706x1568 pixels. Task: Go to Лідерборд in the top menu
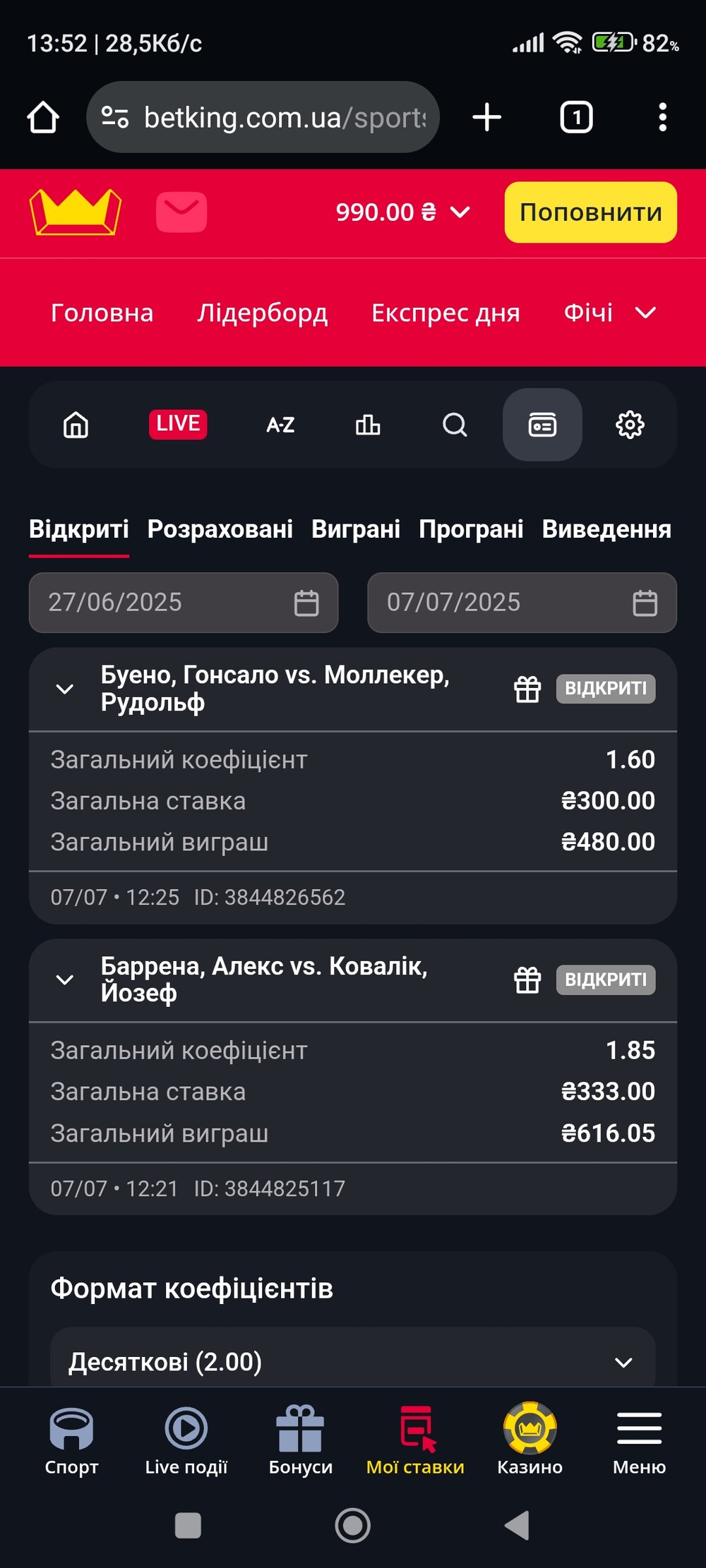[262, 313]
